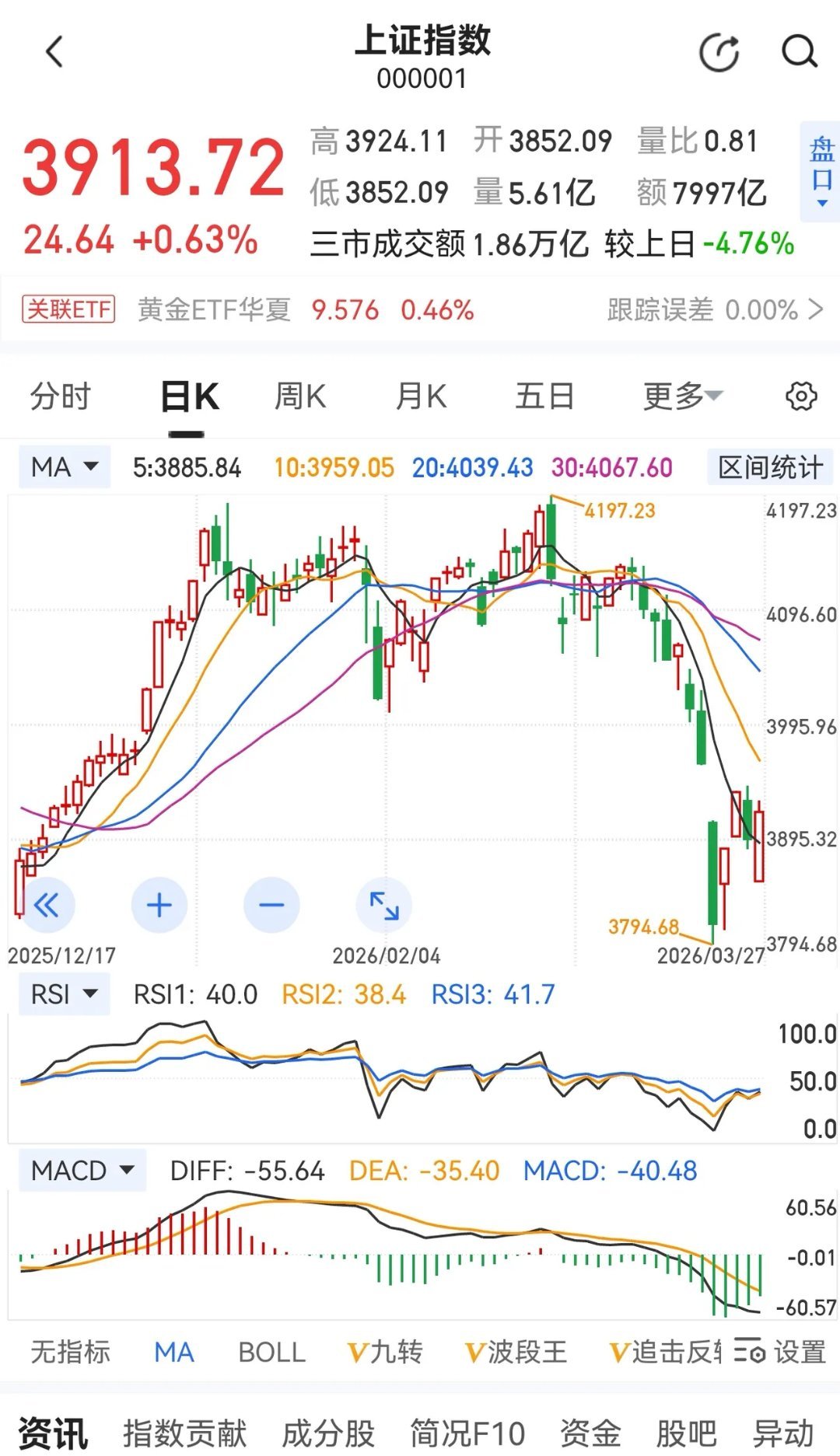The width and height of the screenshot is (840, 1456).
Task: Open the RSI indicator dropdown
Action: pos(64,993)
